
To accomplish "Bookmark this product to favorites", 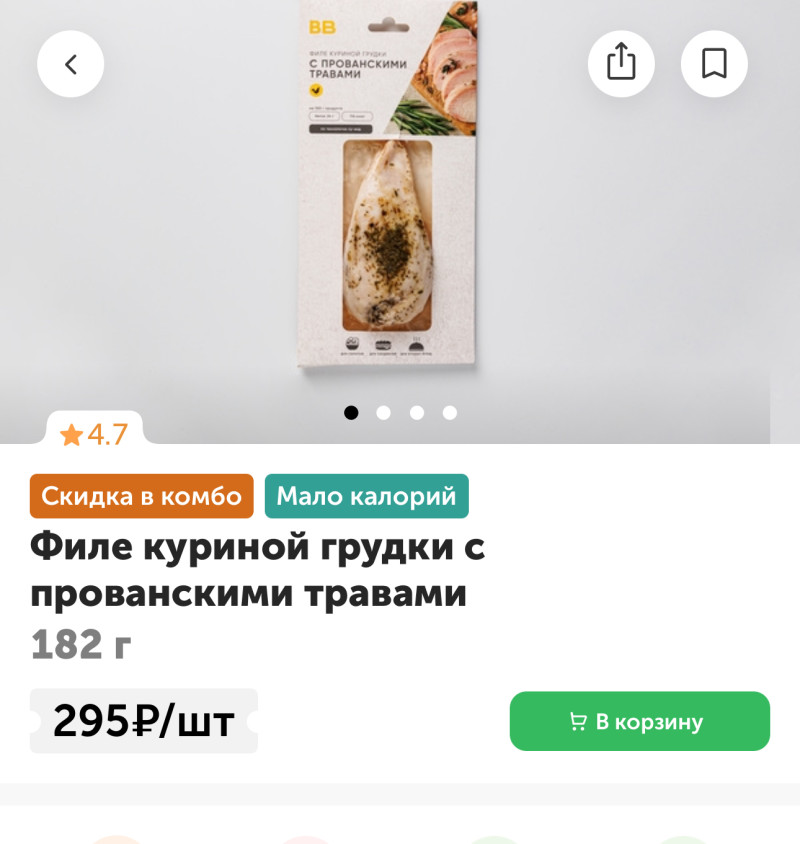I will [714, 64].
